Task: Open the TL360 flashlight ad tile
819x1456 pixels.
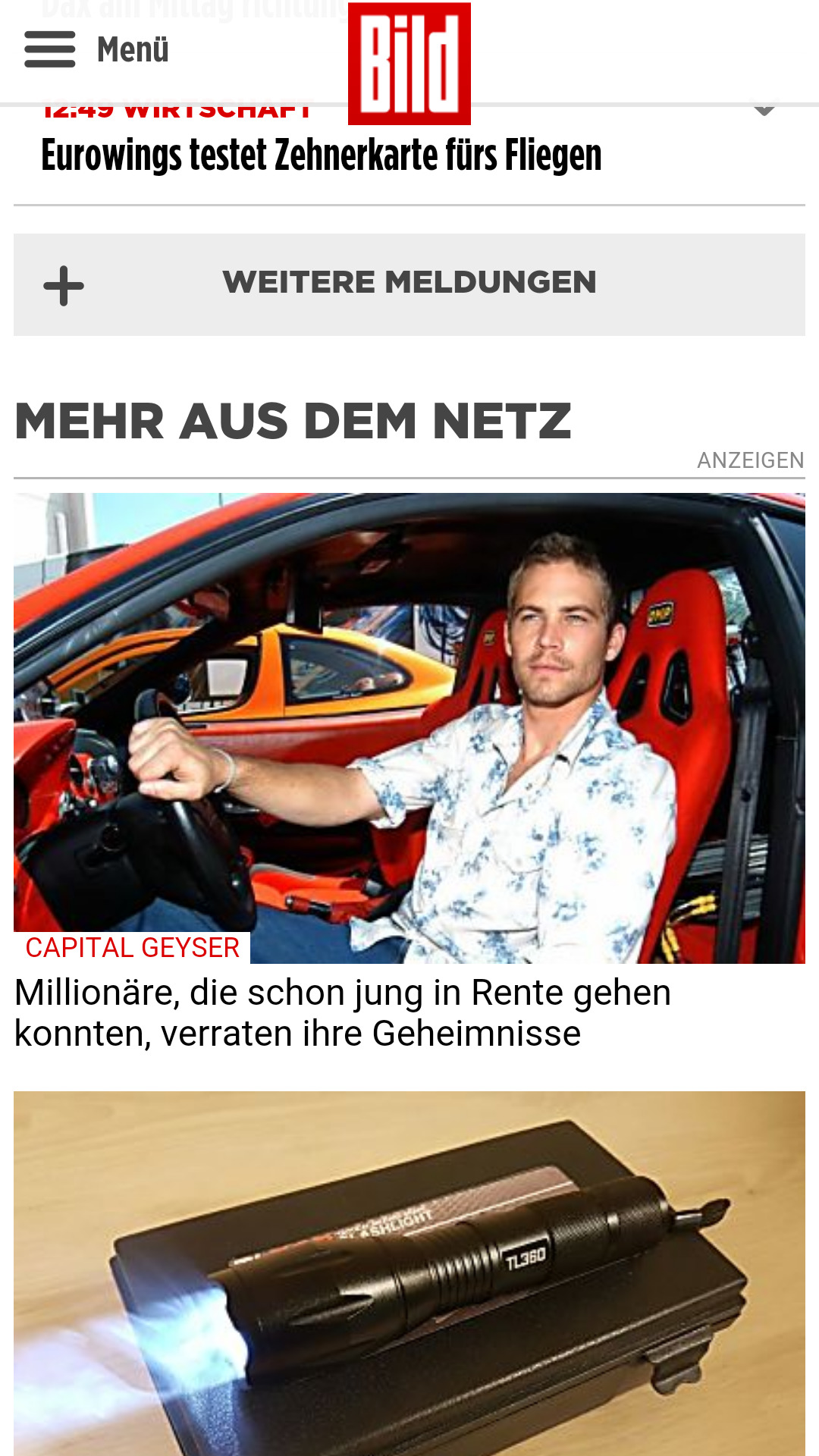Action: click(409, 1274)
